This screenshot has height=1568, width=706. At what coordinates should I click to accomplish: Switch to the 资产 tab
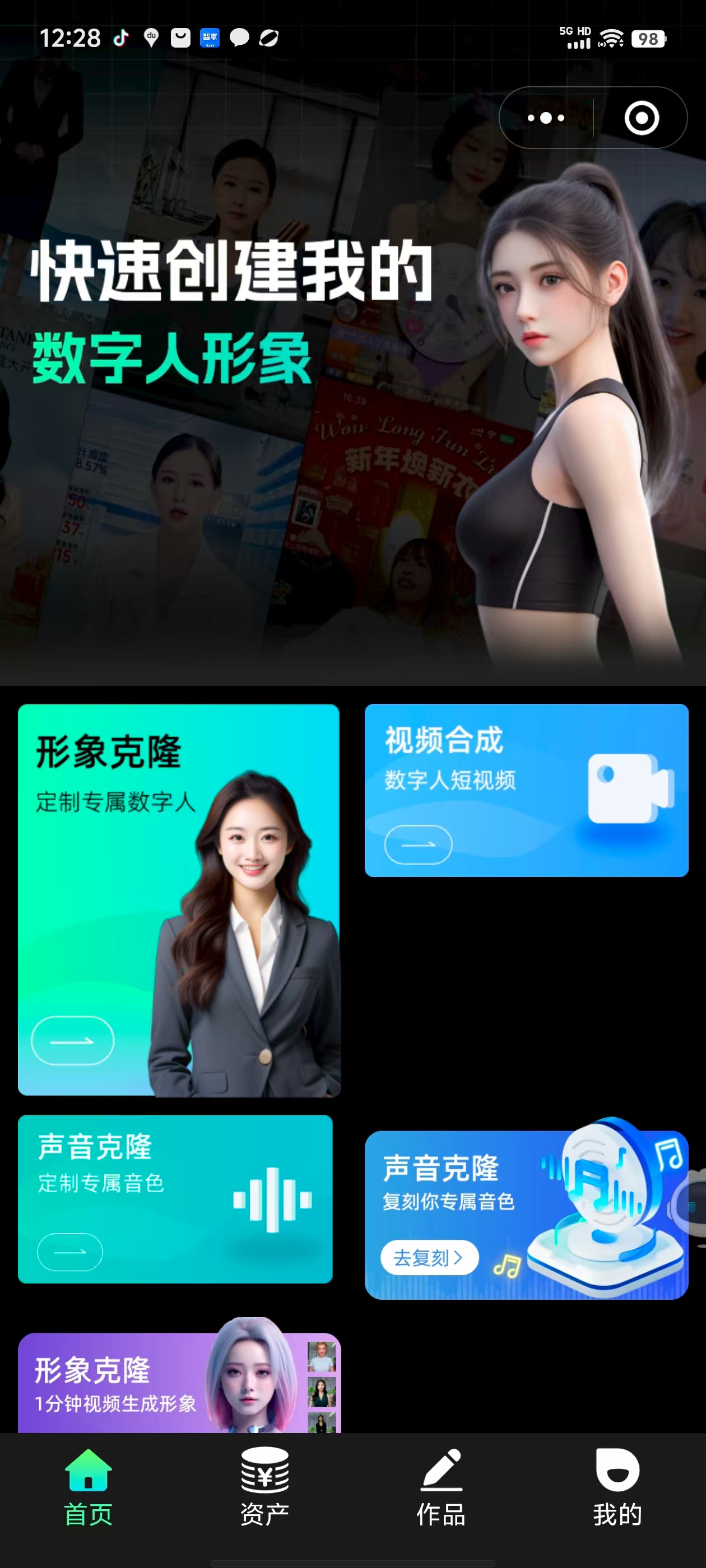[x=264, y=1487]
